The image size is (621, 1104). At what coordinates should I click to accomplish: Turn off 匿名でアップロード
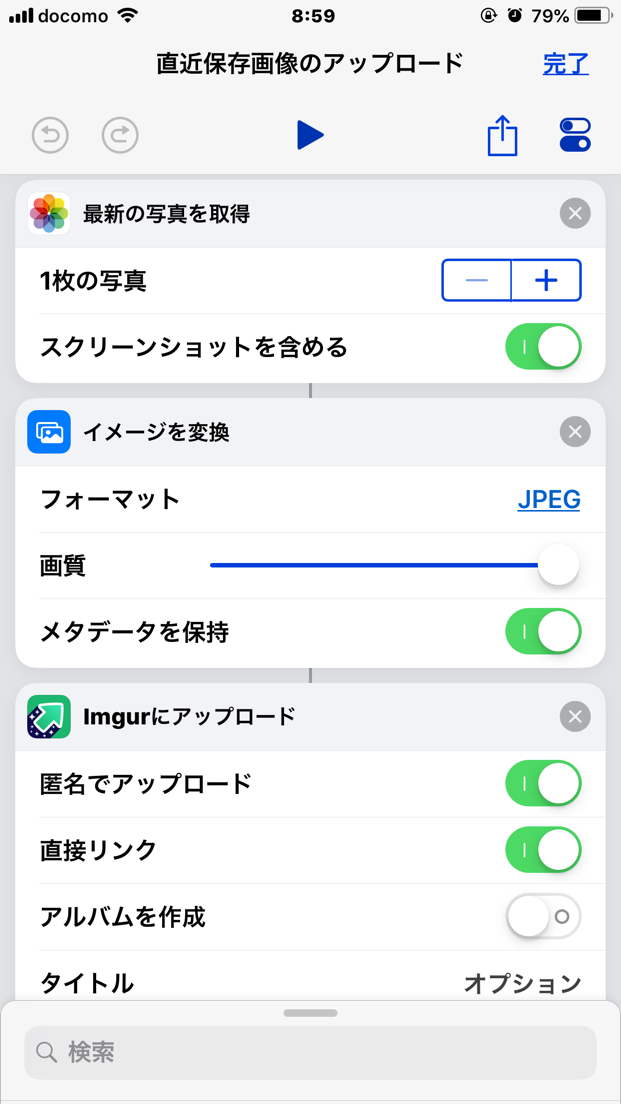pos(543,783)
